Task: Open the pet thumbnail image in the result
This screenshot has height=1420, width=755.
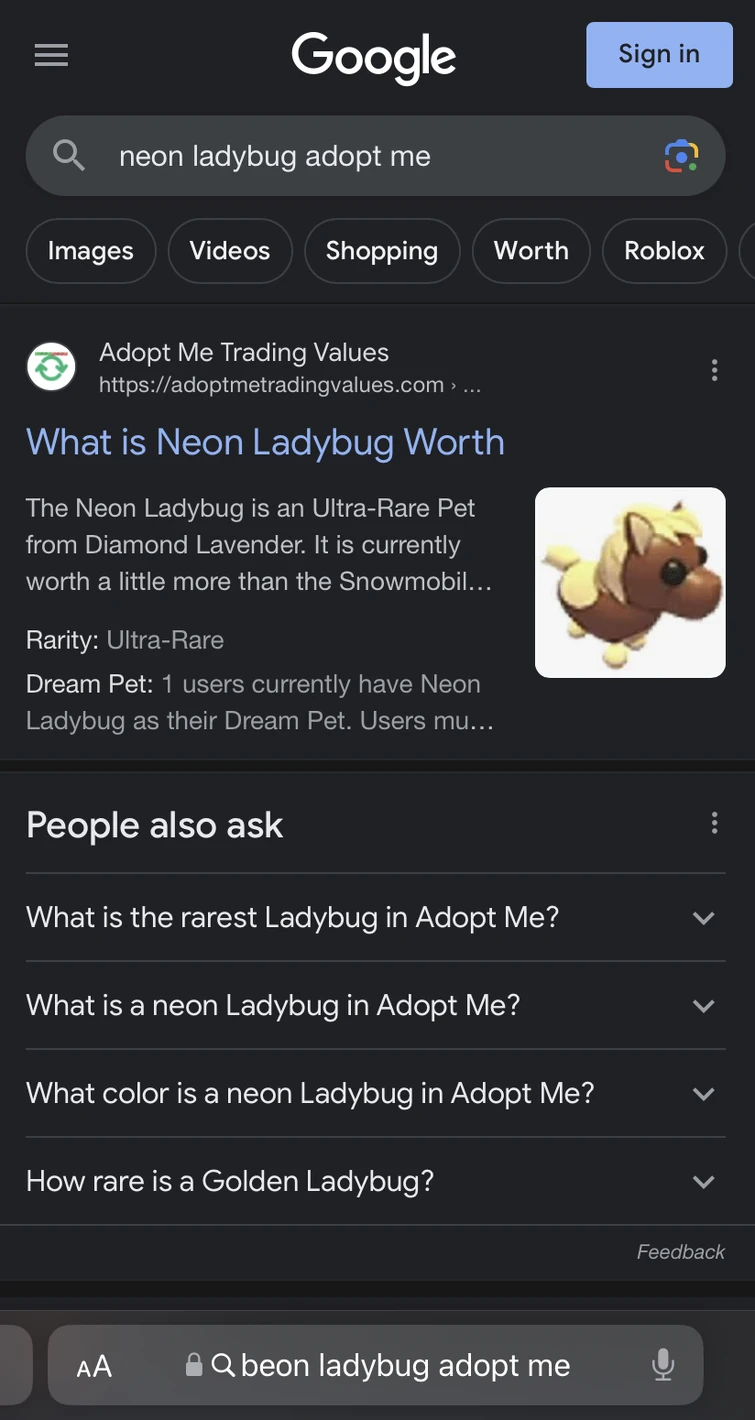Action: [x=630, y=582]
